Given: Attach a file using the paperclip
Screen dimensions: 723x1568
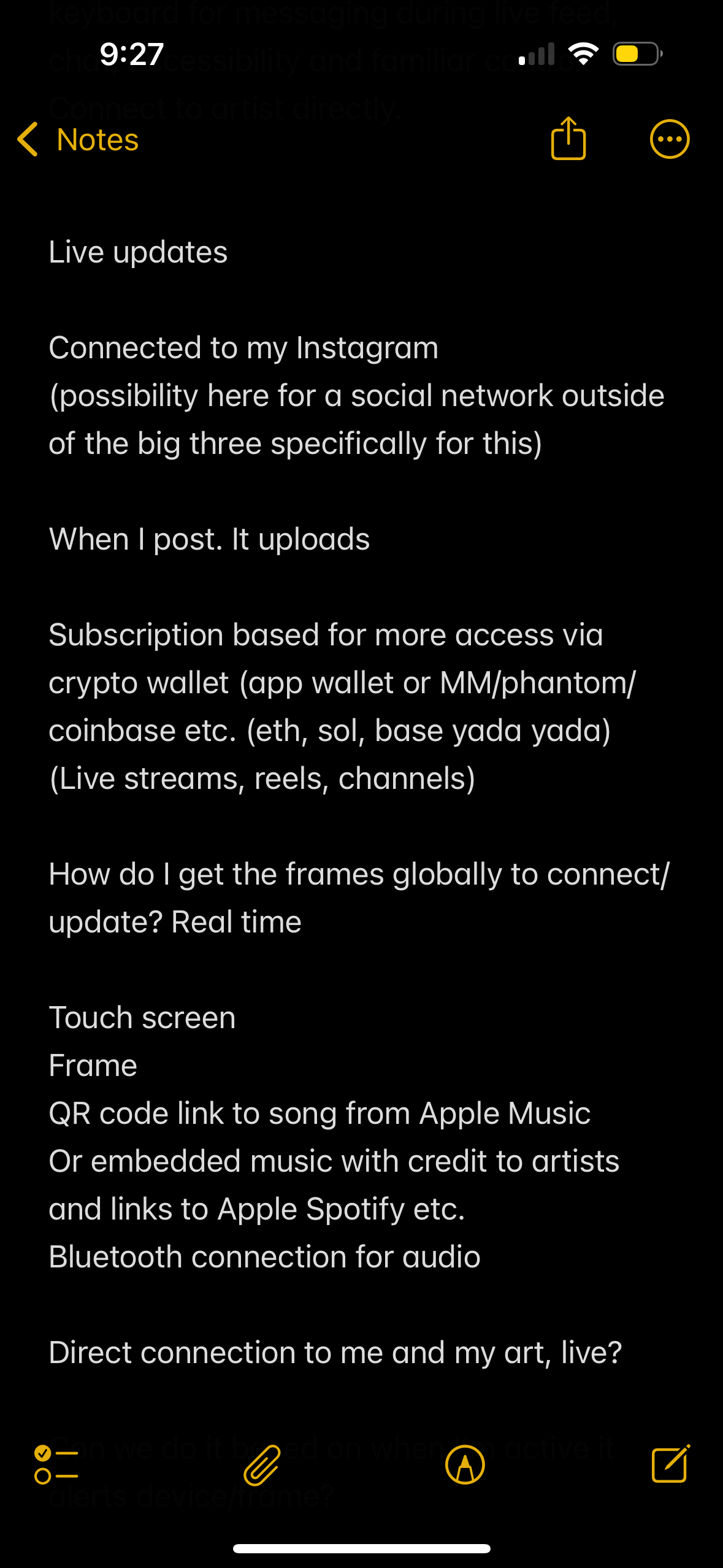Looking at the screenshot, I should click(262, 1464).
